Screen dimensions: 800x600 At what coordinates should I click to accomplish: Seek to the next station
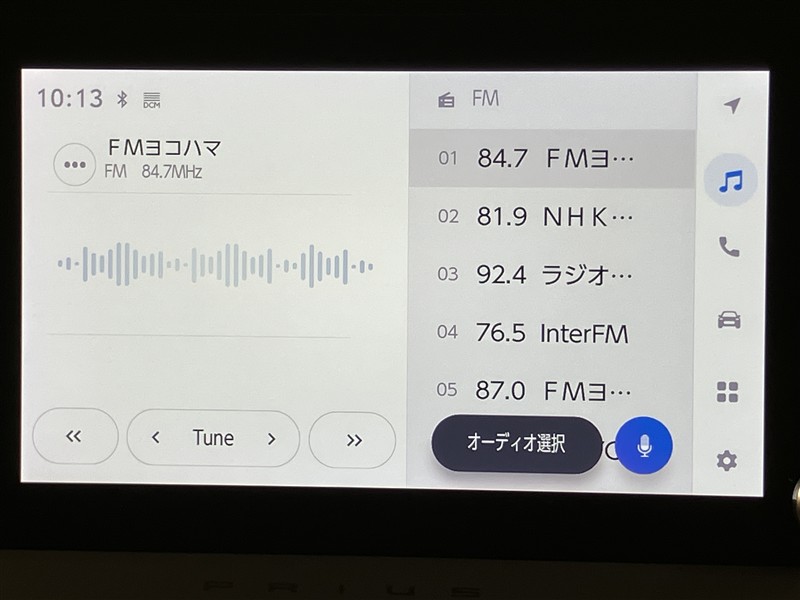click(353, 438)
